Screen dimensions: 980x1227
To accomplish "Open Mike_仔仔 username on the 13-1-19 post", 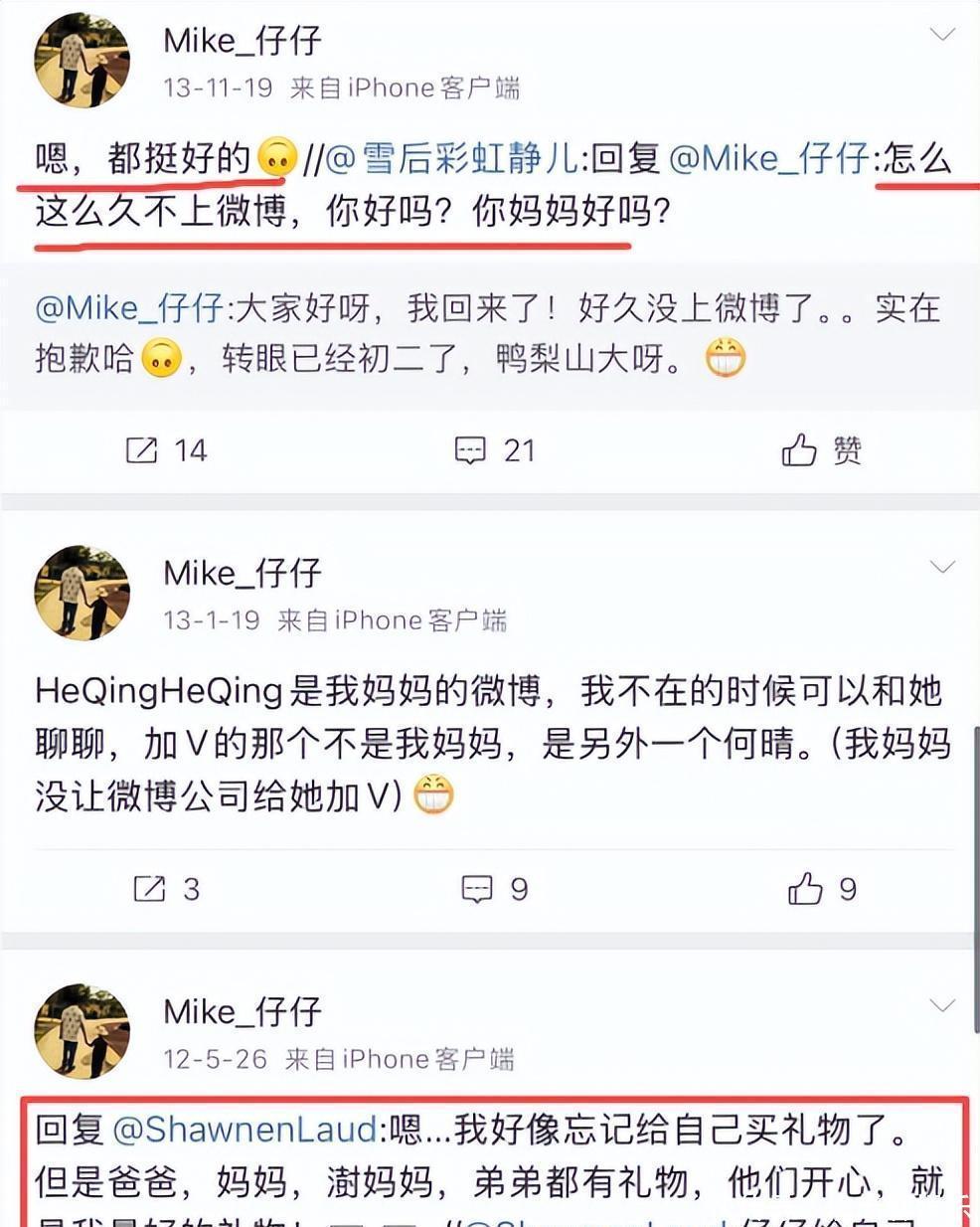I will coord(243,573).
